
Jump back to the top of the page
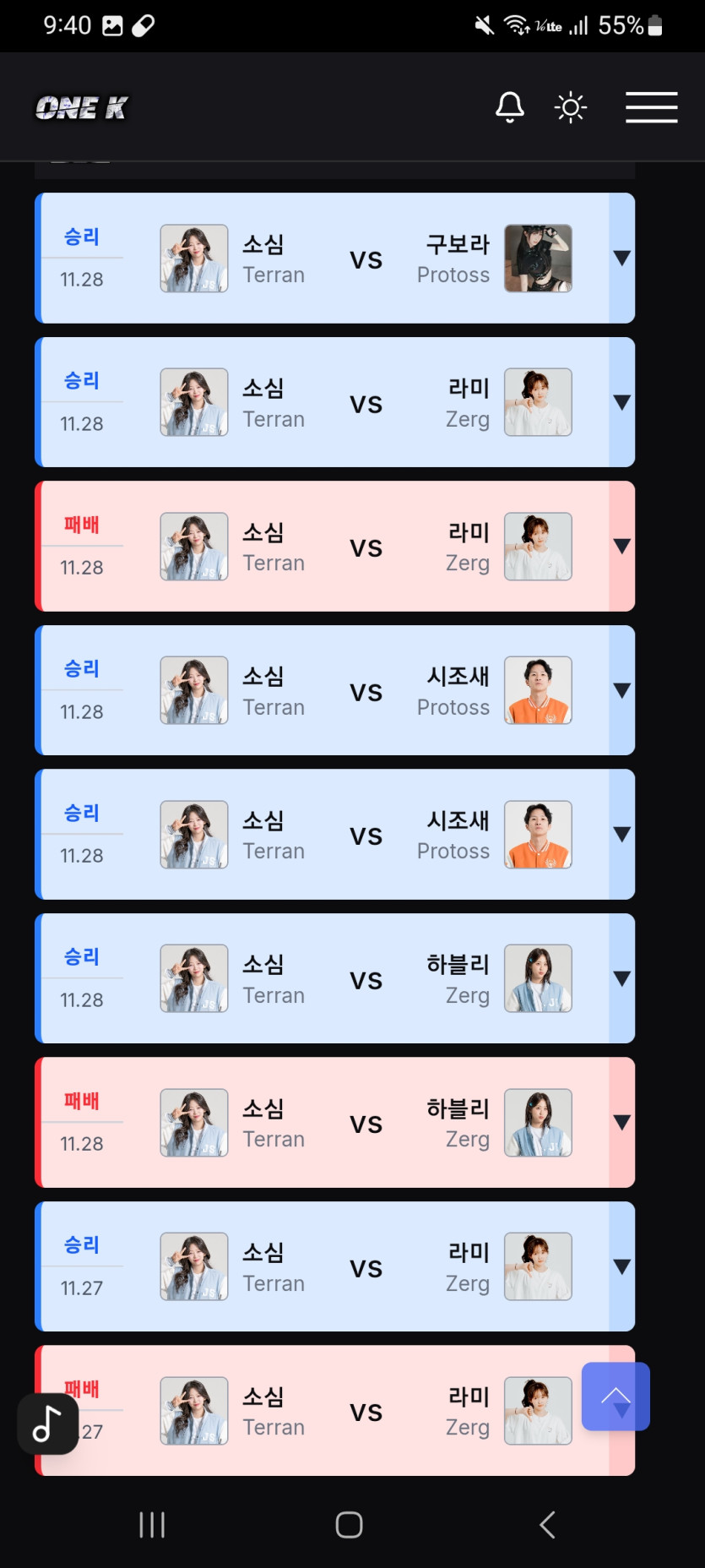(616, 1396)
